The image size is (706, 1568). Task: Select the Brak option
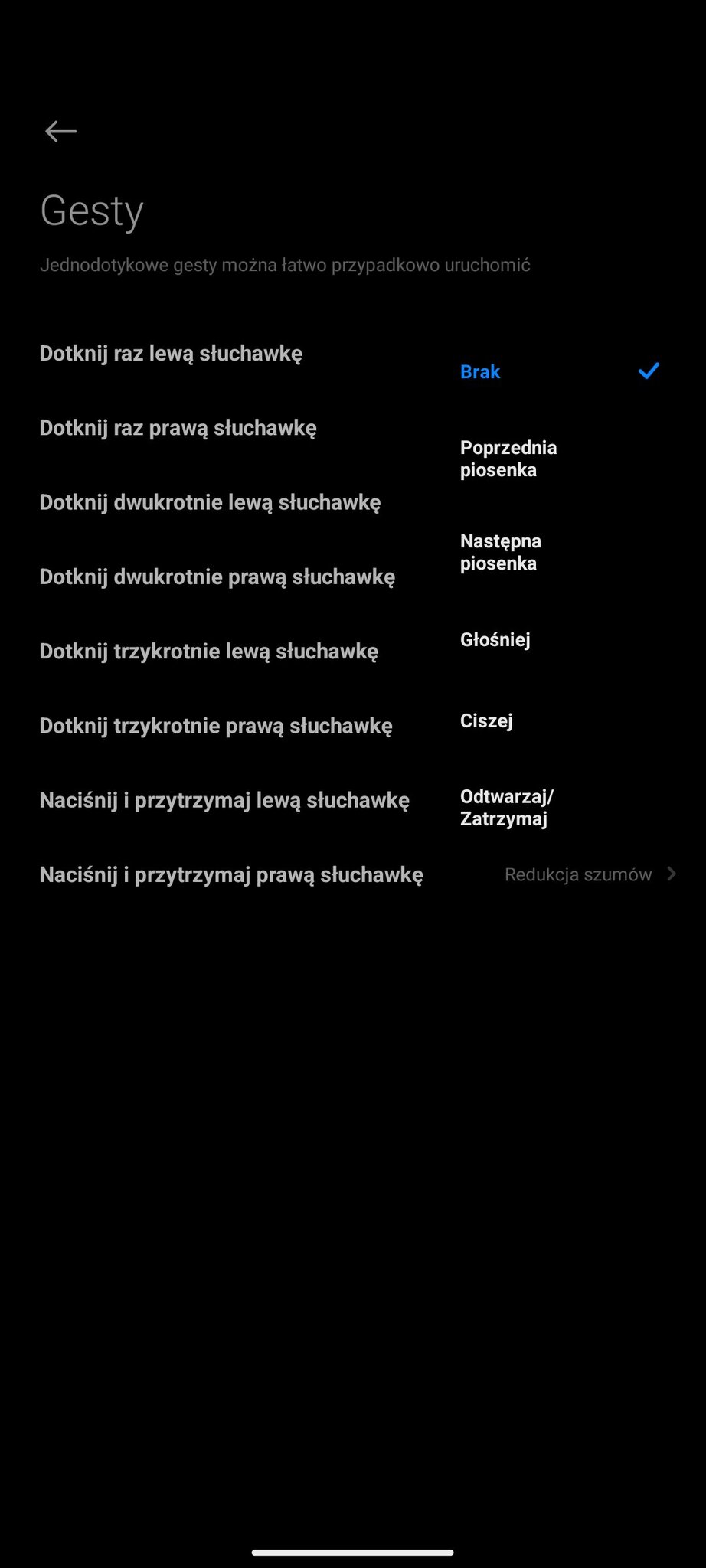pyautogui.click(x=560, y=371)
